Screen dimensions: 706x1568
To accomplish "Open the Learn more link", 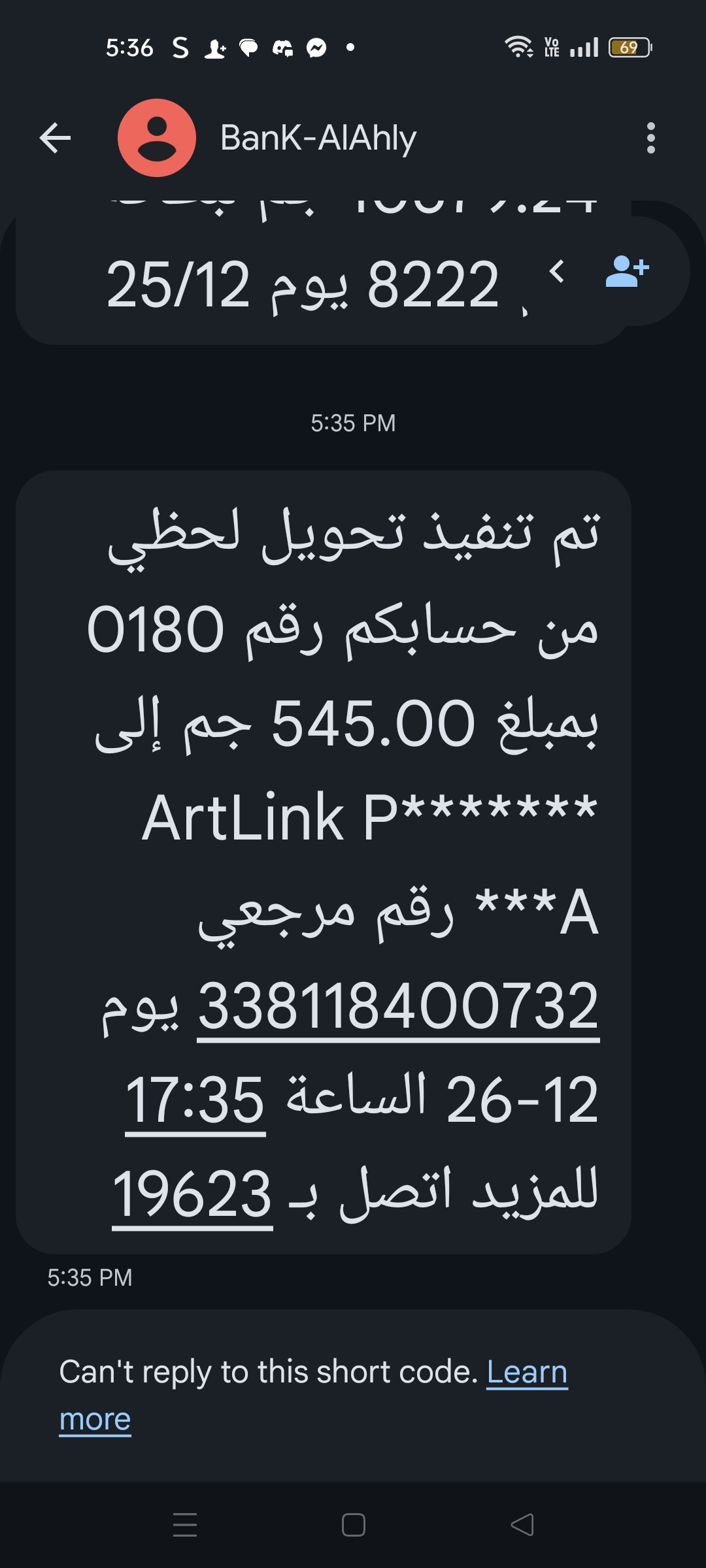I will tap(527, 1373).
